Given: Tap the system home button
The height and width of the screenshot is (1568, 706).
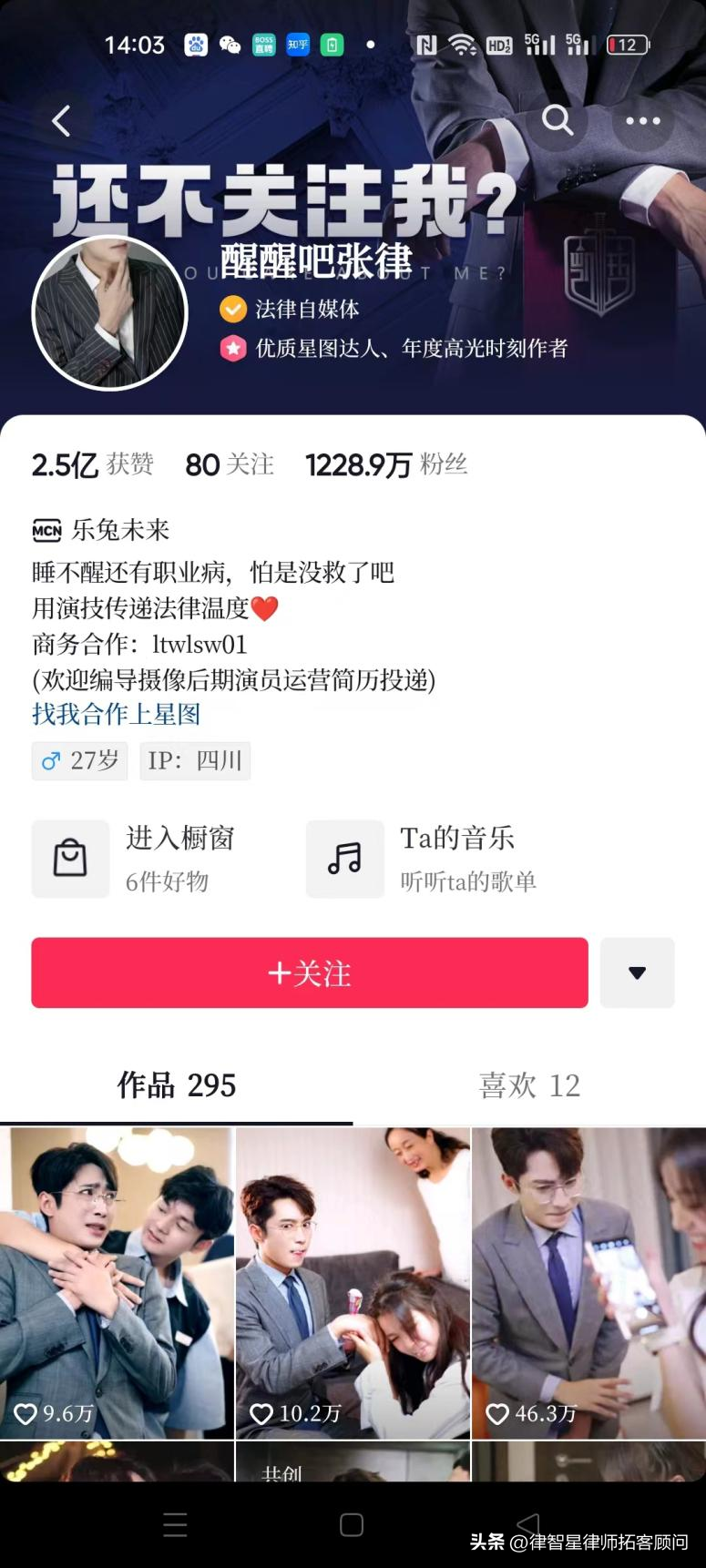Looking at the screenshot, I should tap(352, 1525).
